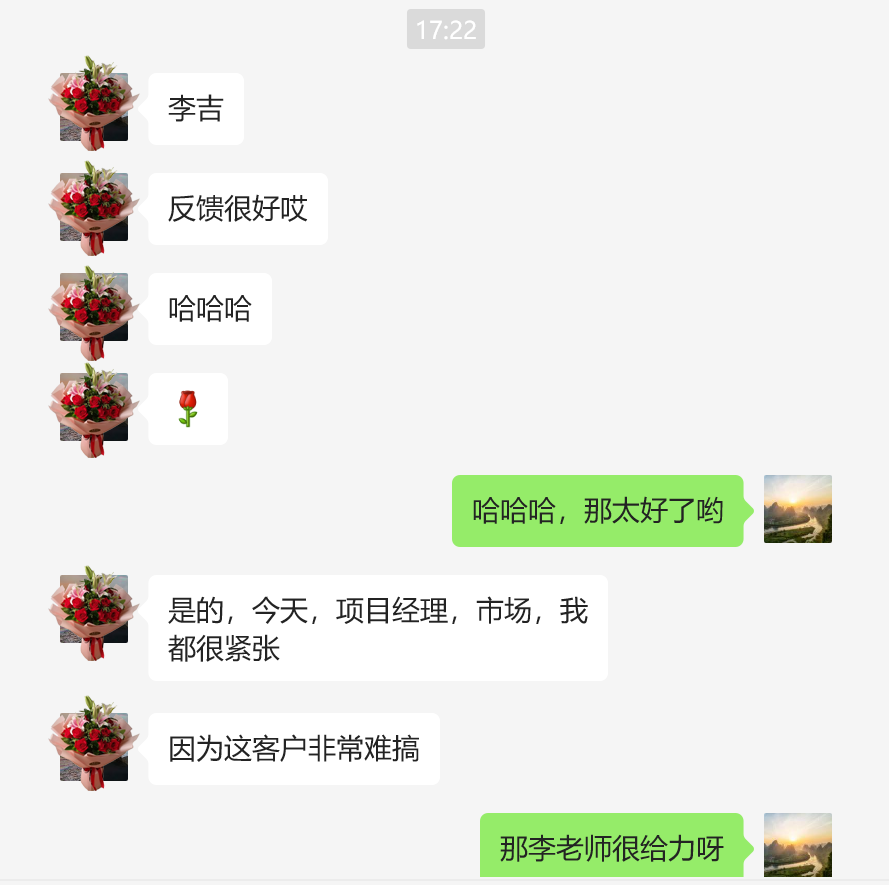Tap landscape avatar next to 那李老师很给力呀
The image size is (889, 885).
pos(797,845)
